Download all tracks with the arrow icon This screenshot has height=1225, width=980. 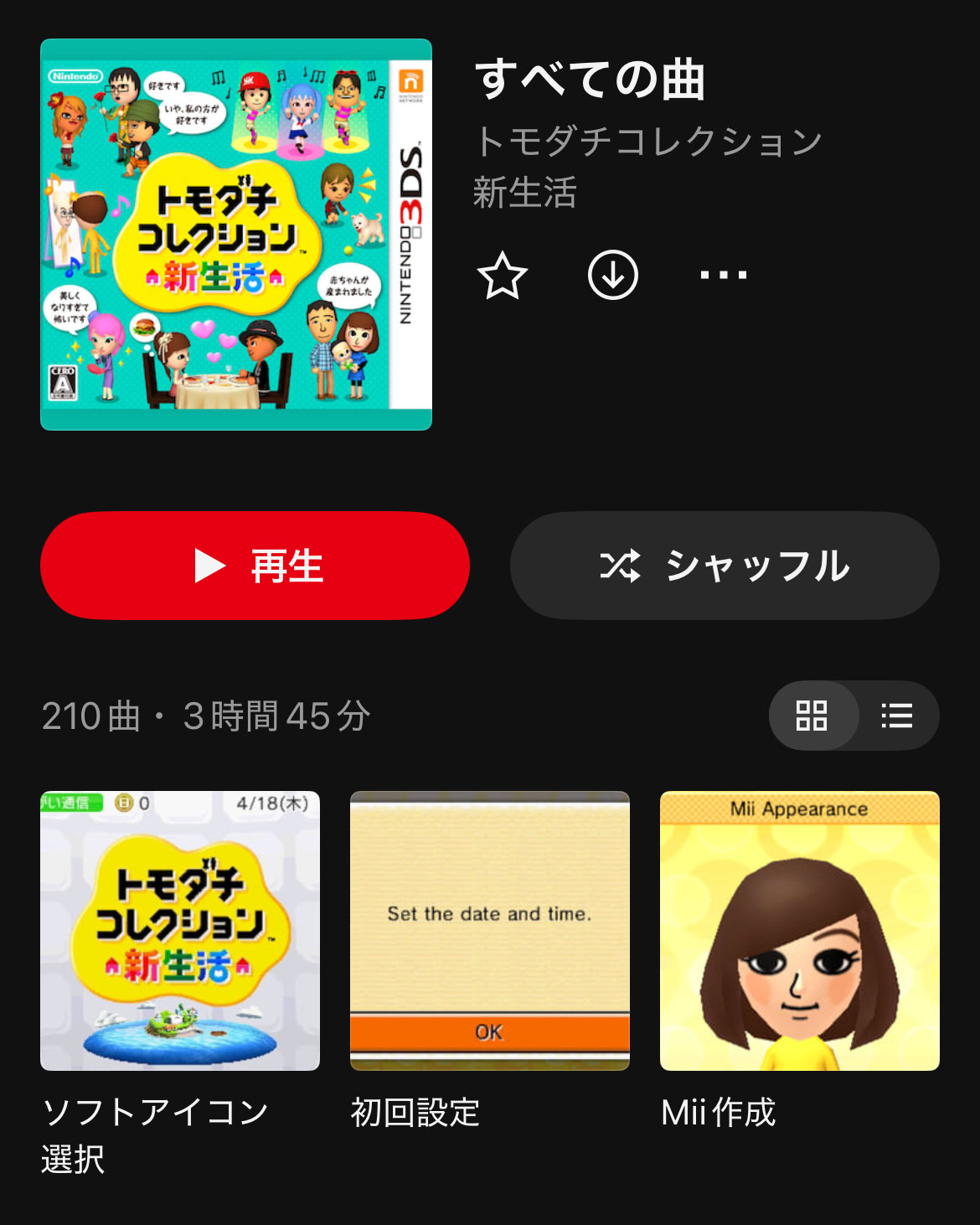tap(613, 275)
